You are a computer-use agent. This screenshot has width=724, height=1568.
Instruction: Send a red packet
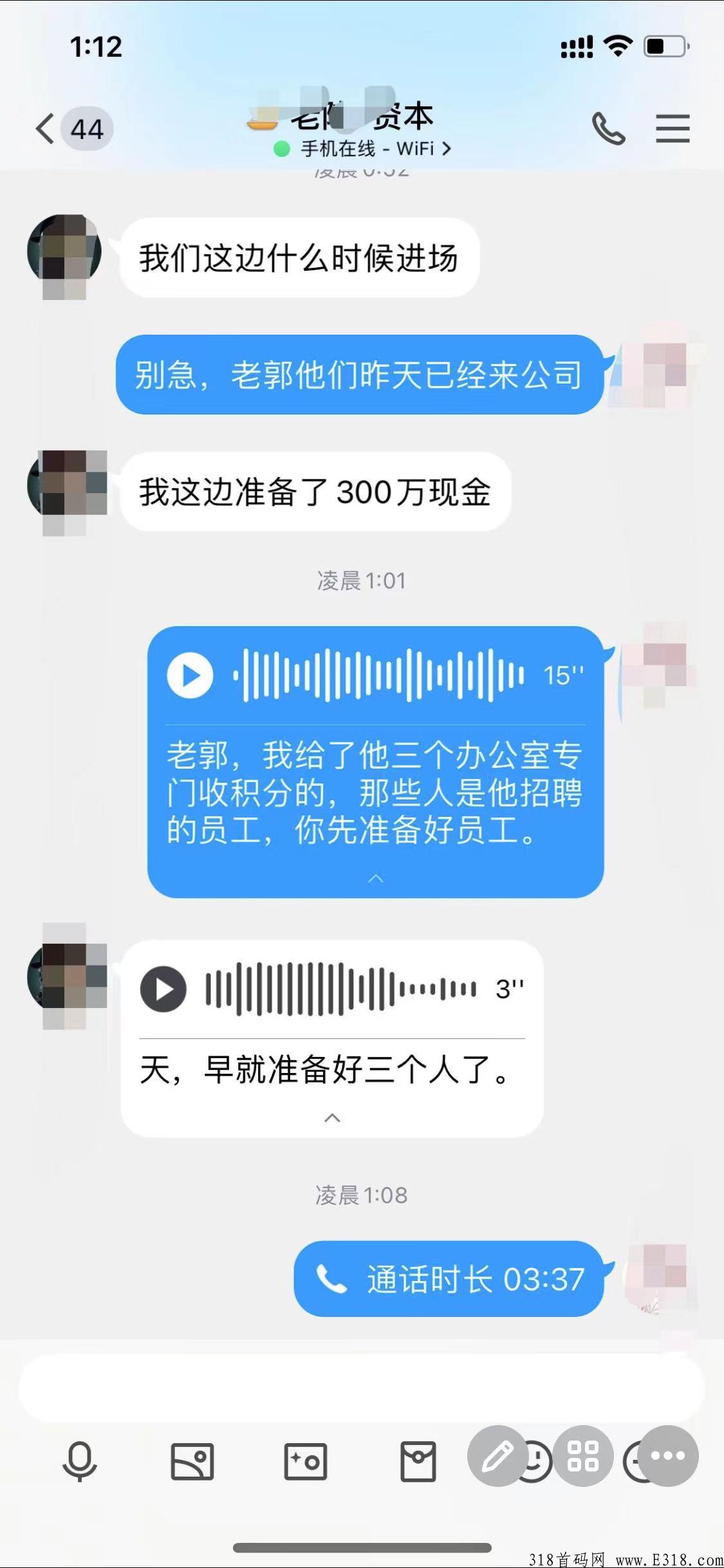418,1461
